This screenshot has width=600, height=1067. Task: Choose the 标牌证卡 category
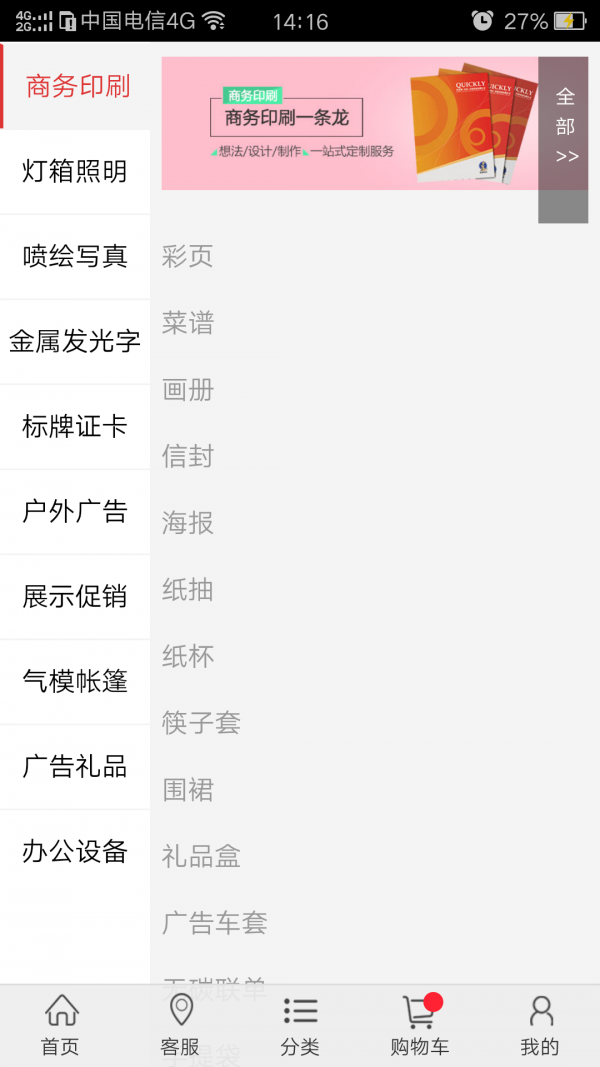click(75, 427)
